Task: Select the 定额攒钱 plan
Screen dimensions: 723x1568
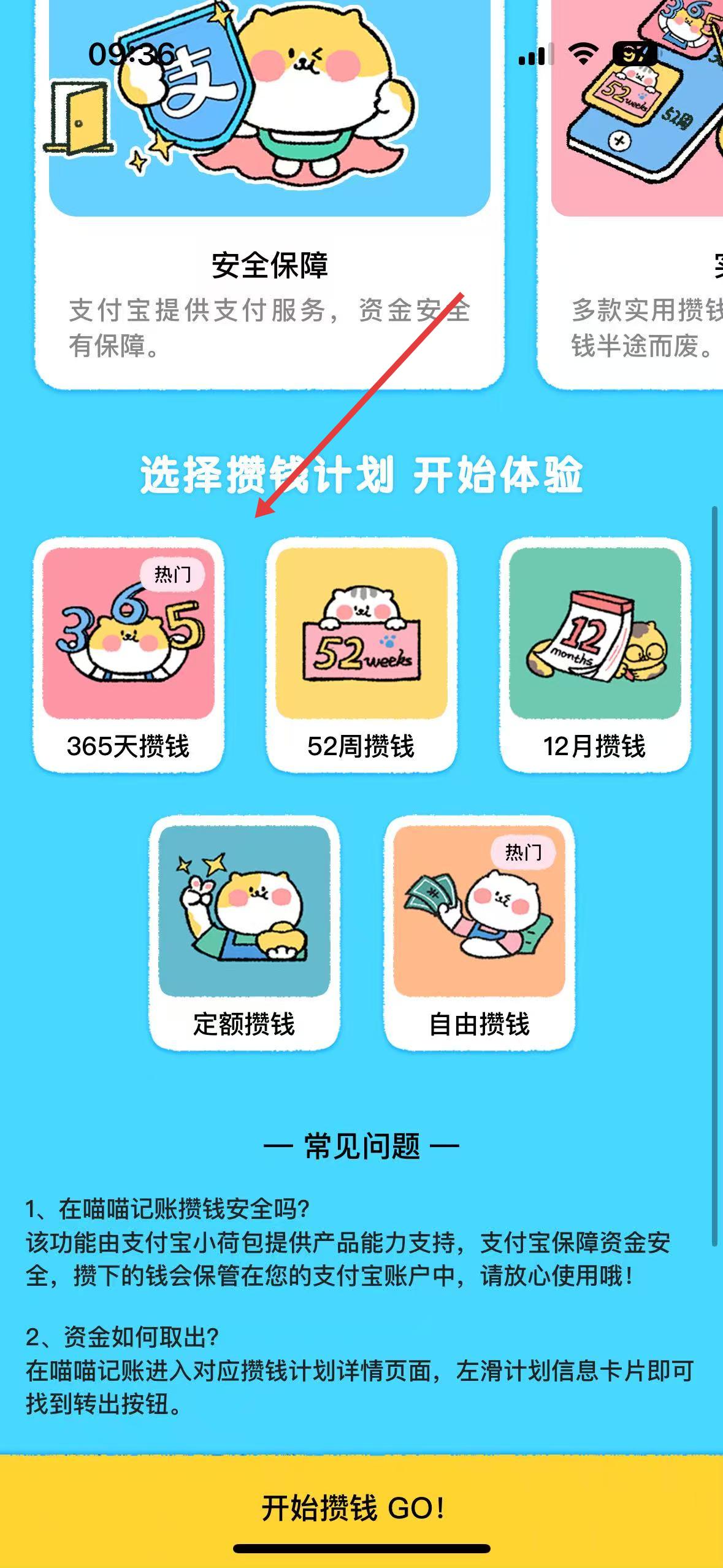Action: [x=244, y=932]
